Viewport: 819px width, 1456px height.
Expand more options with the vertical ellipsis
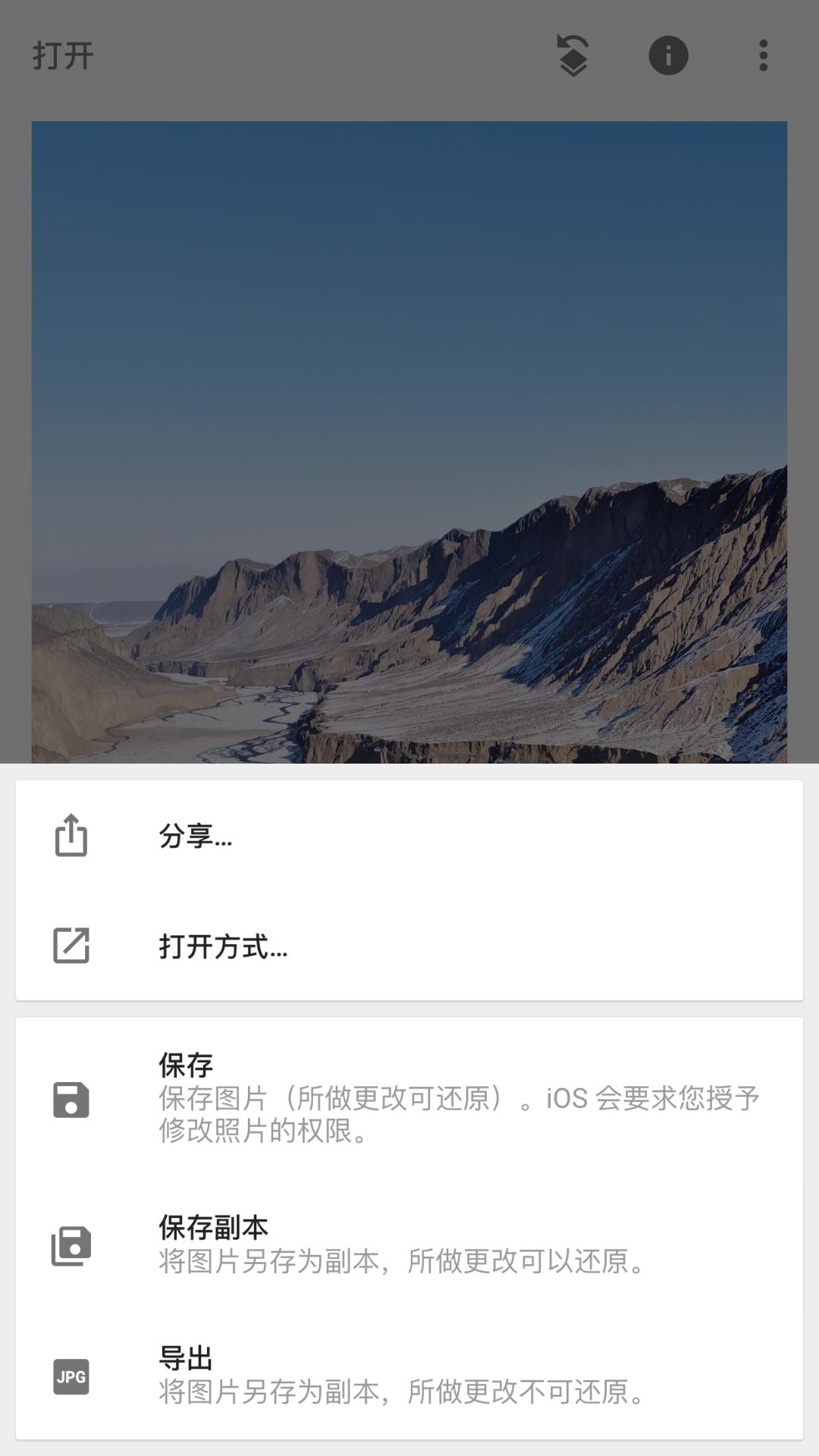[x=761, y=55]
